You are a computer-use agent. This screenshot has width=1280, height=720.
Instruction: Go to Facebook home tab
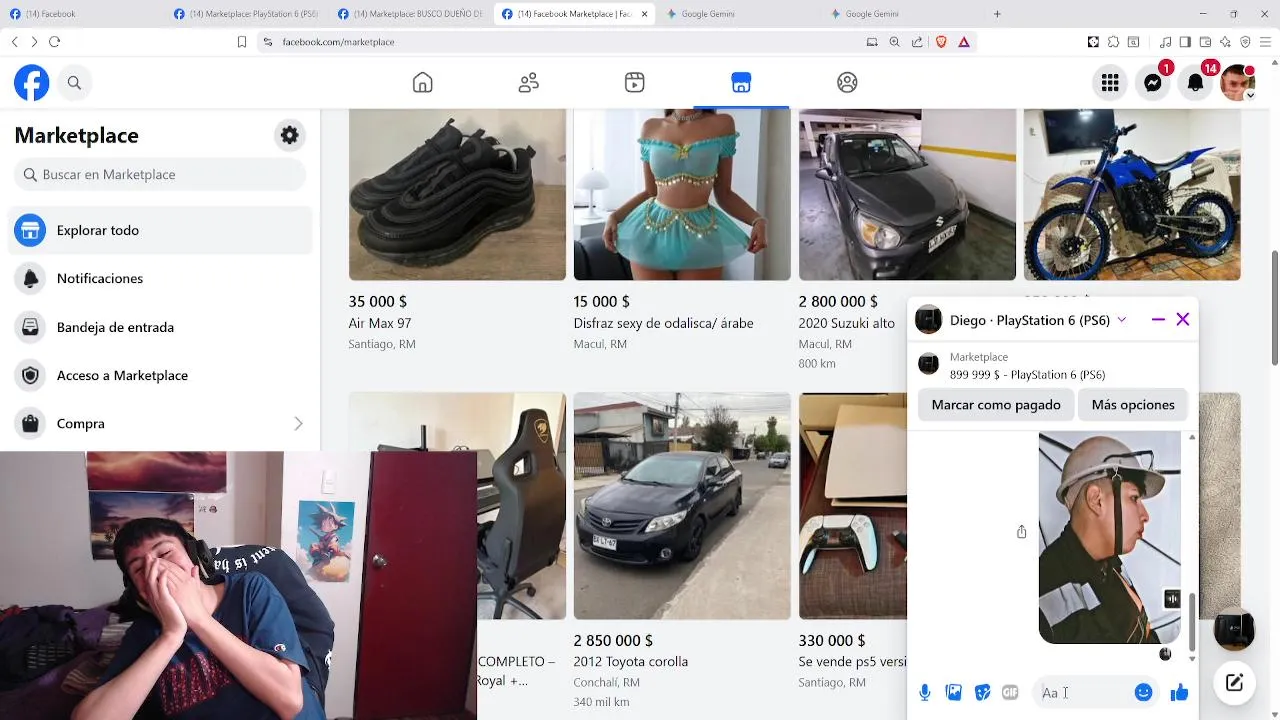pyautogui.click(x=423, y=83)
